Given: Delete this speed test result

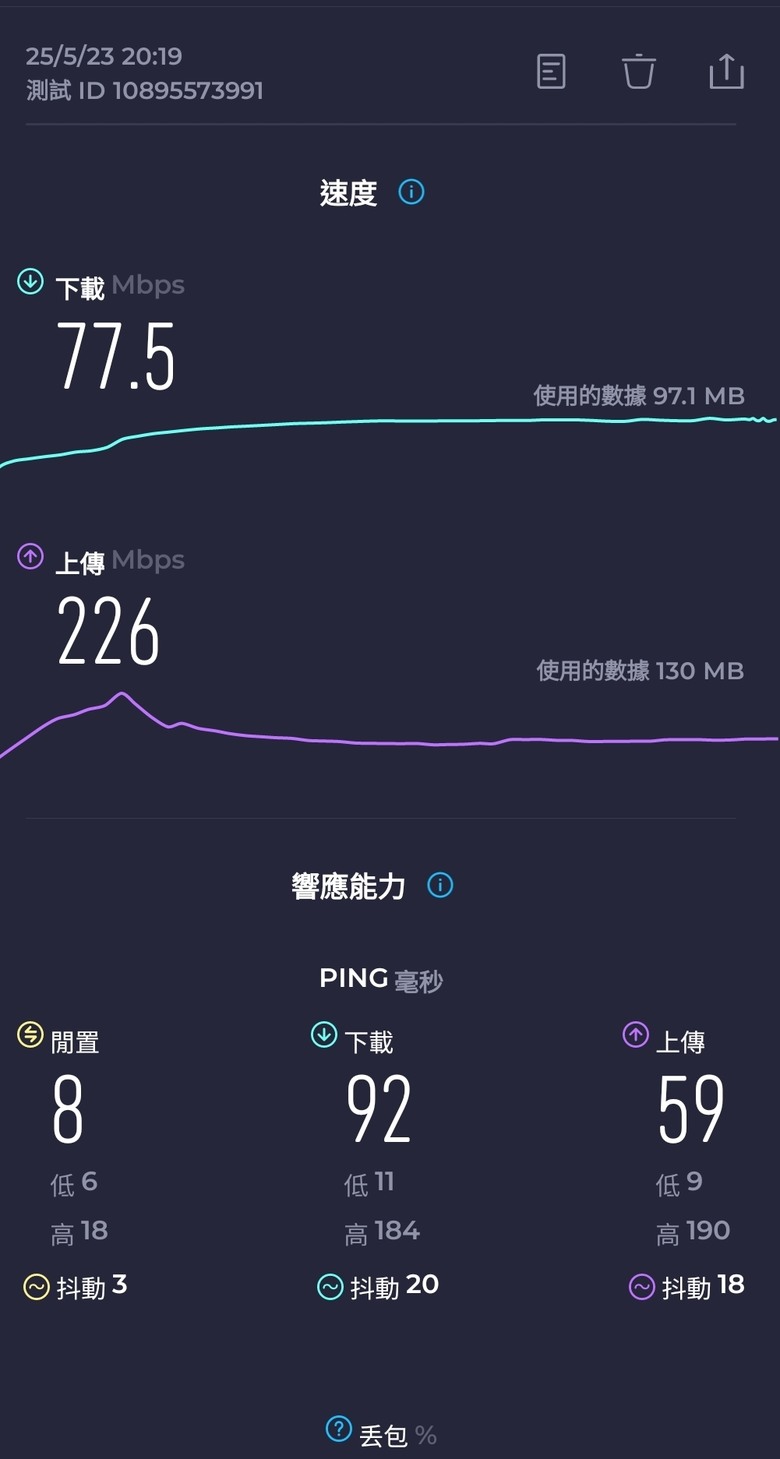Looking at the screenshot, I should (638, 71).
